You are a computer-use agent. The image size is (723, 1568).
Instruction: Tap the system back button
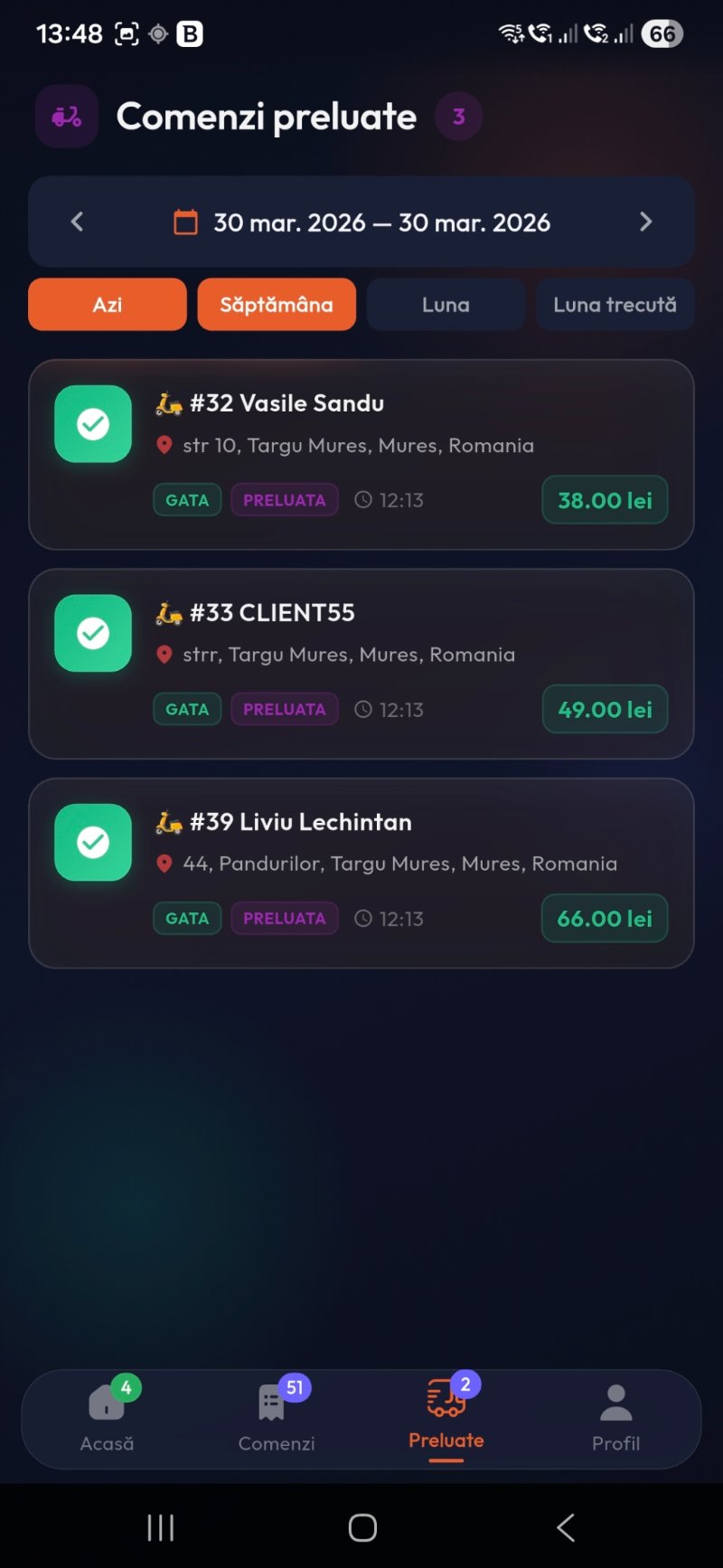click(x=566, y=1528)
